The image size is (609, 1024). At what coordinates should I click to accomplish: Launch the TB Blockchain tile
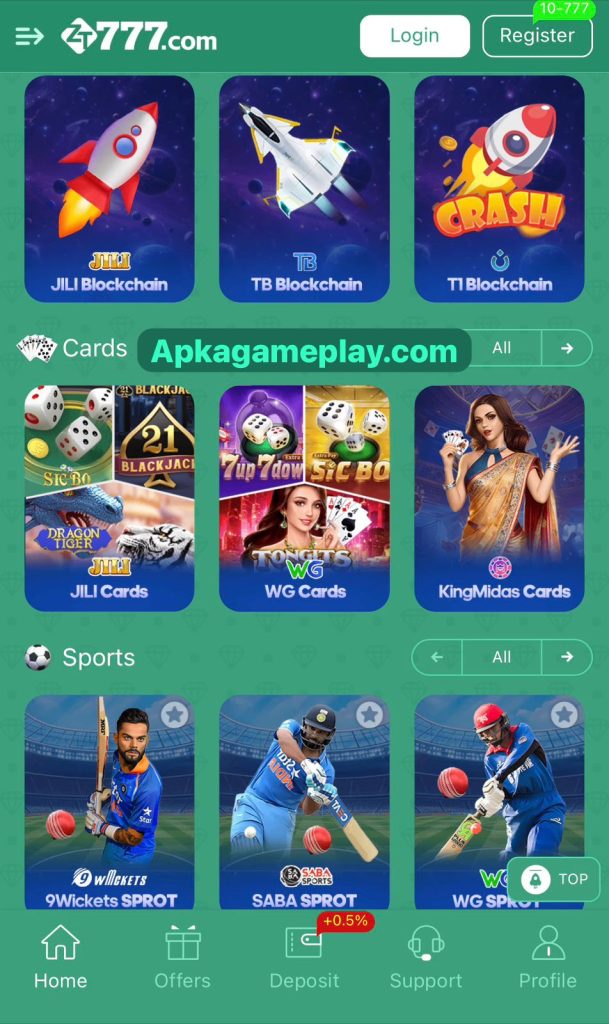(304, 188)
